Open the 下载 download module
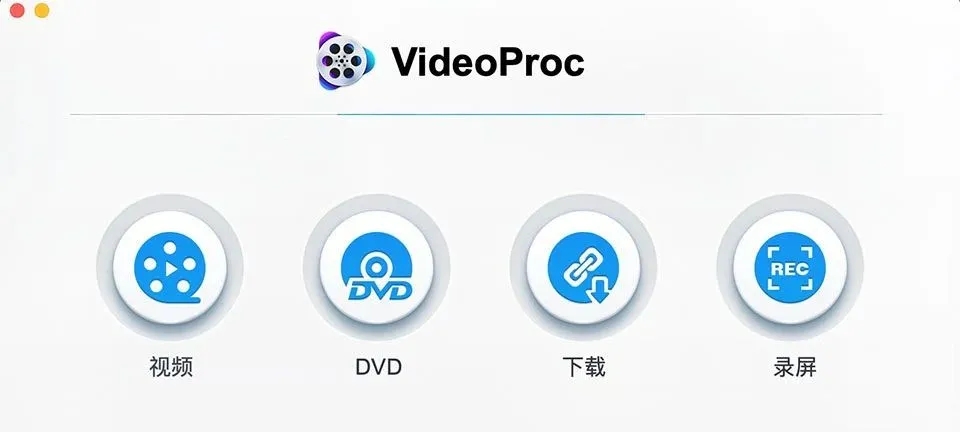 pos(583,267)
